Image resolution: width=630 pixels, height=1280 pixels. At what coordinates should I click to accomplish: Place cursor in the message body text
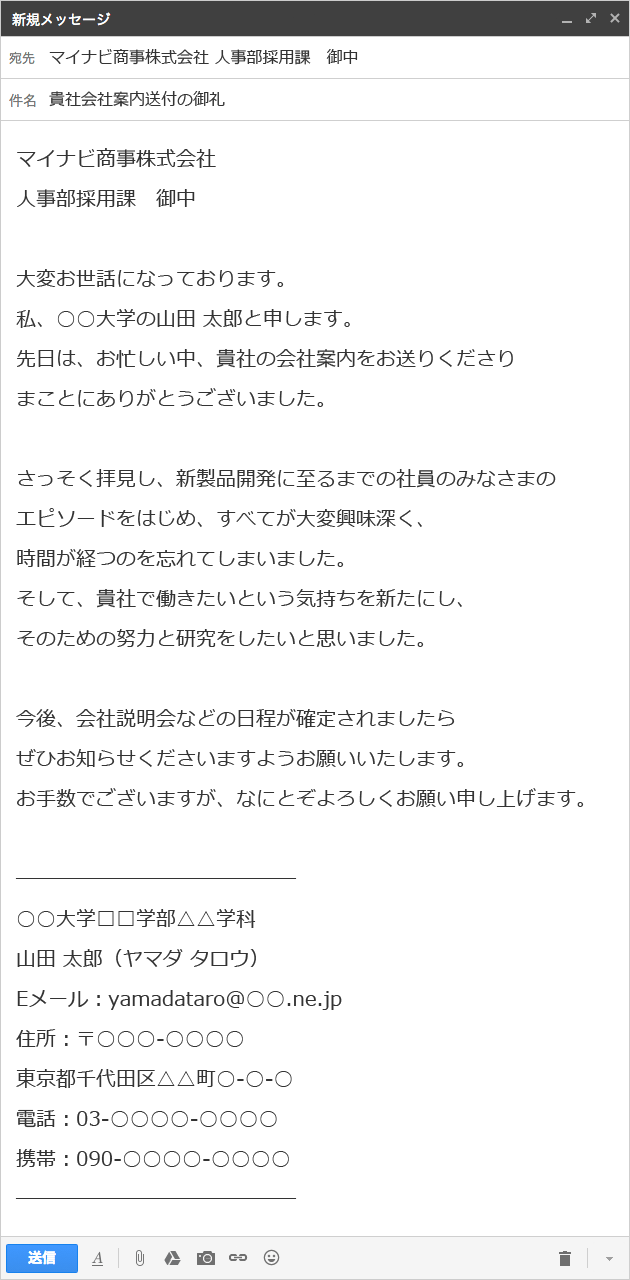point(315,678)
